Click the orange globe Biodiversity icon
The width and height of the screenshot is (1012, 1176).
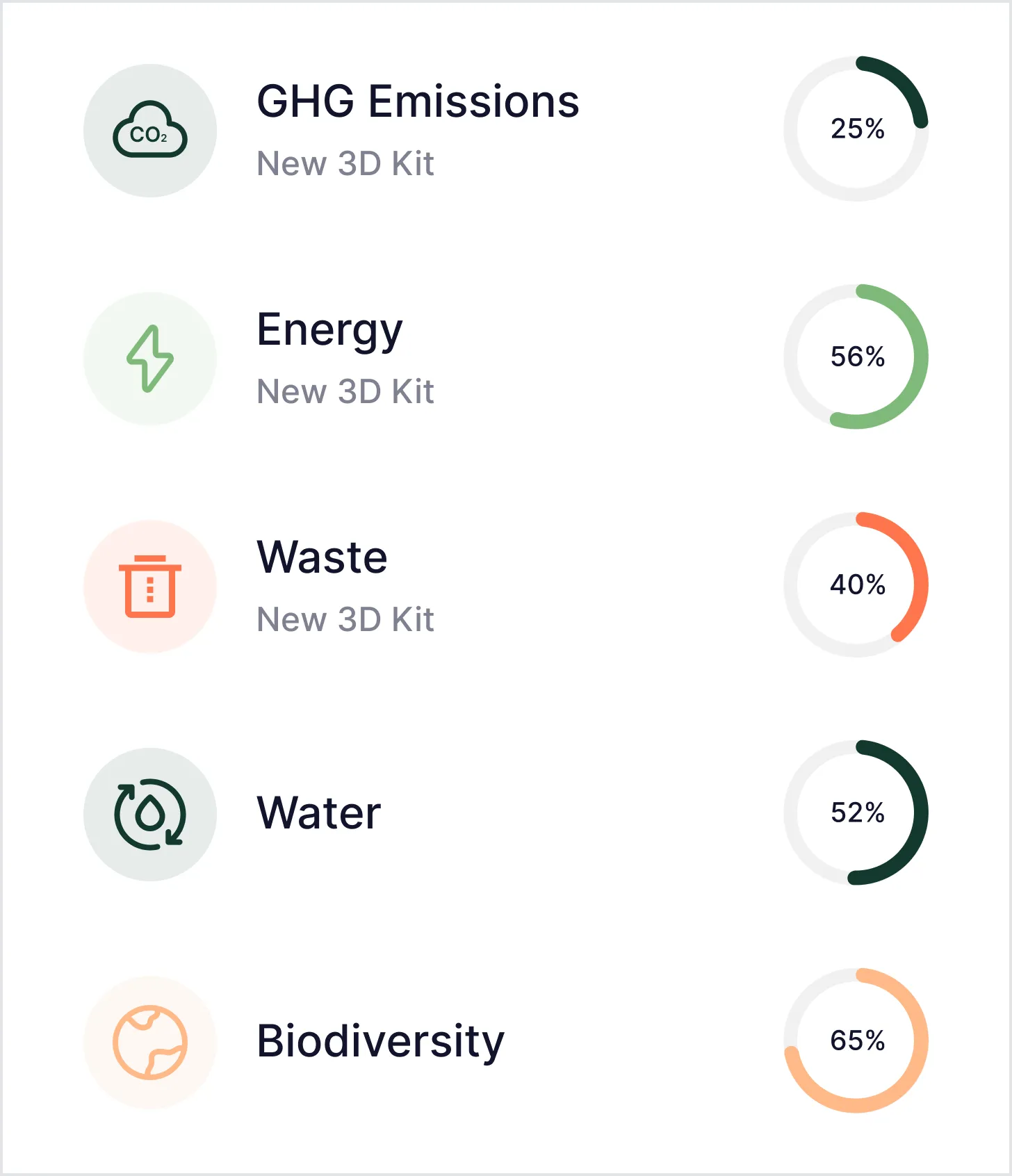[x=149, y=1041]
